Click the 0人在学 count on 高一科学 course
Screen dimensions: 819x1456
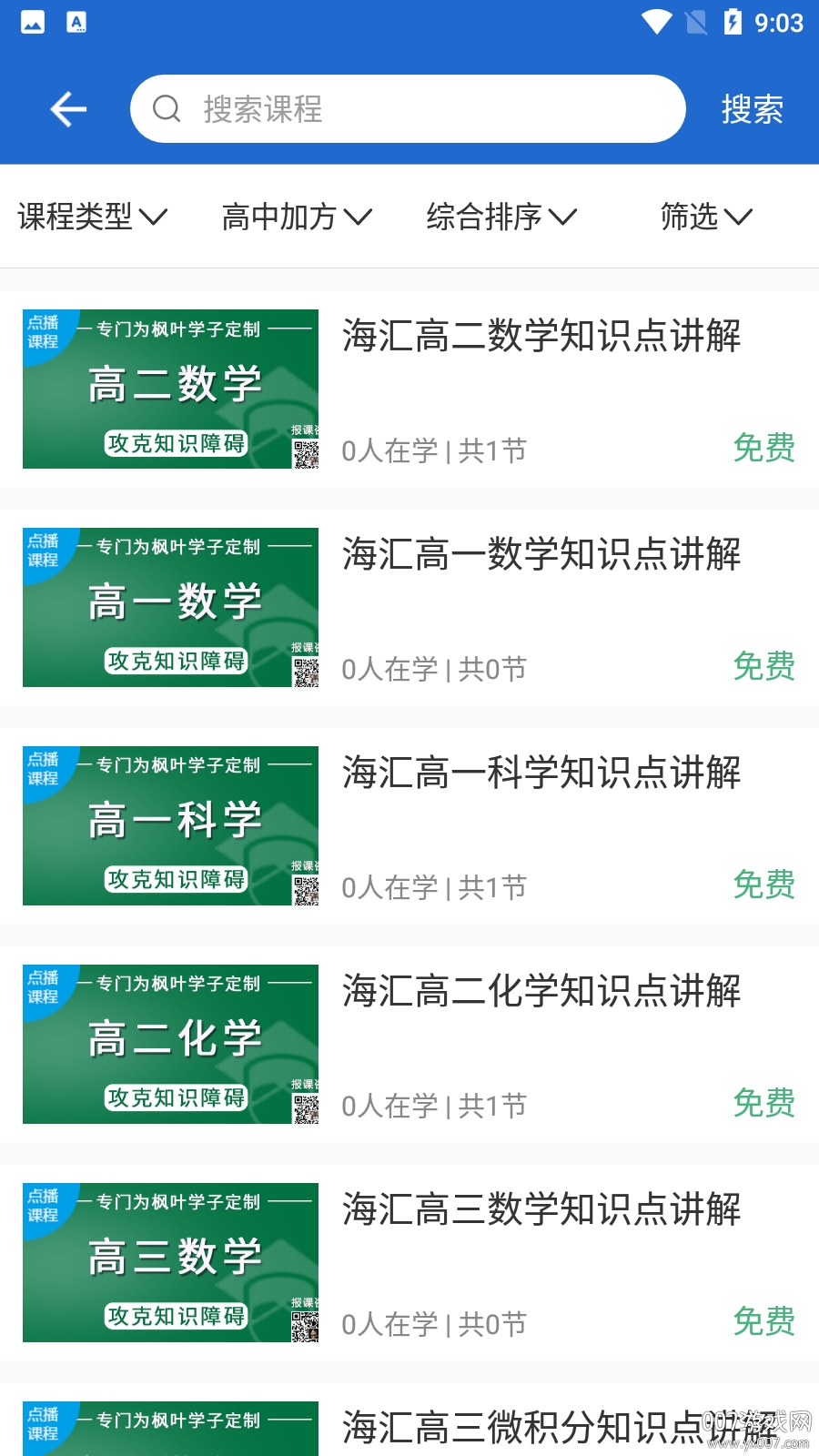tap(387, 885)
